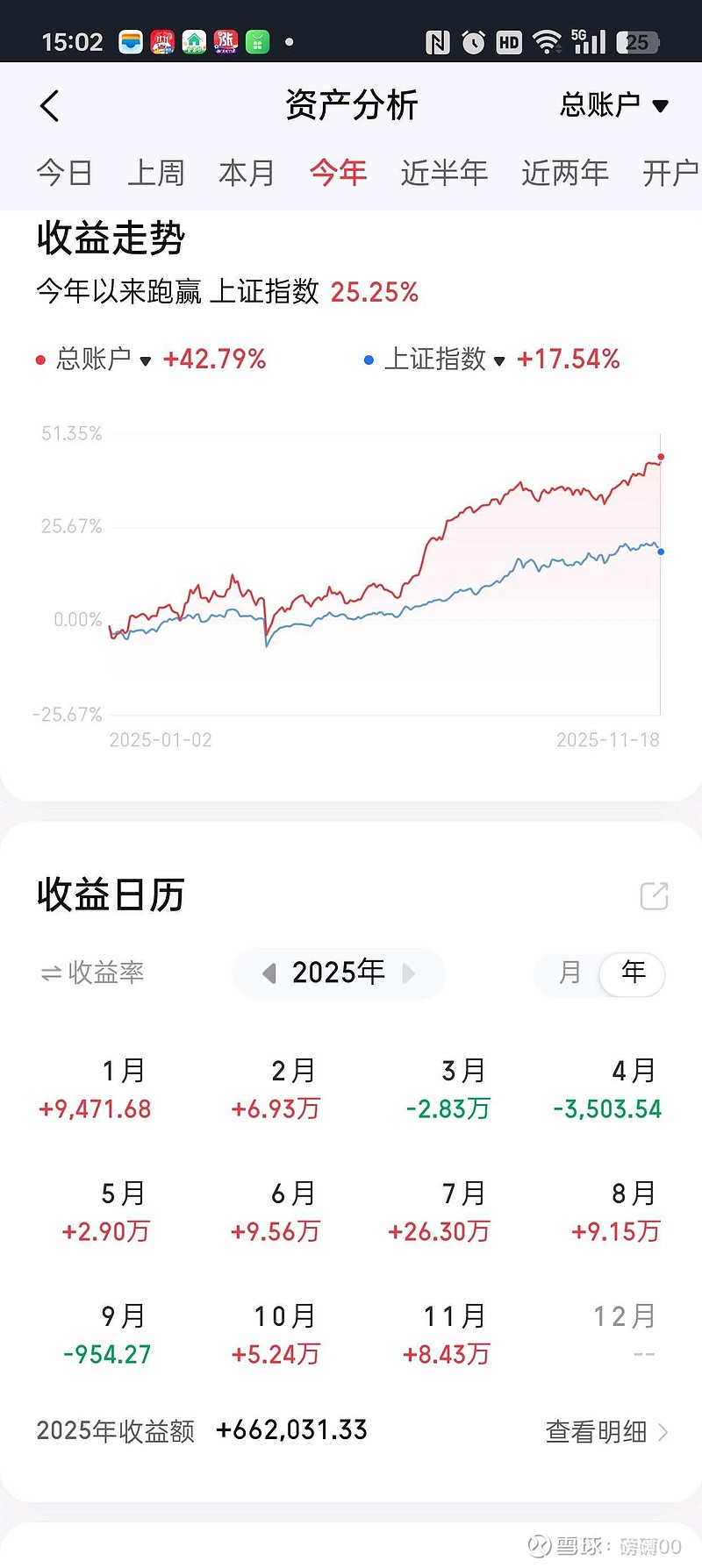Tap the red endpoint dot on the chart

tap(663, 456)
